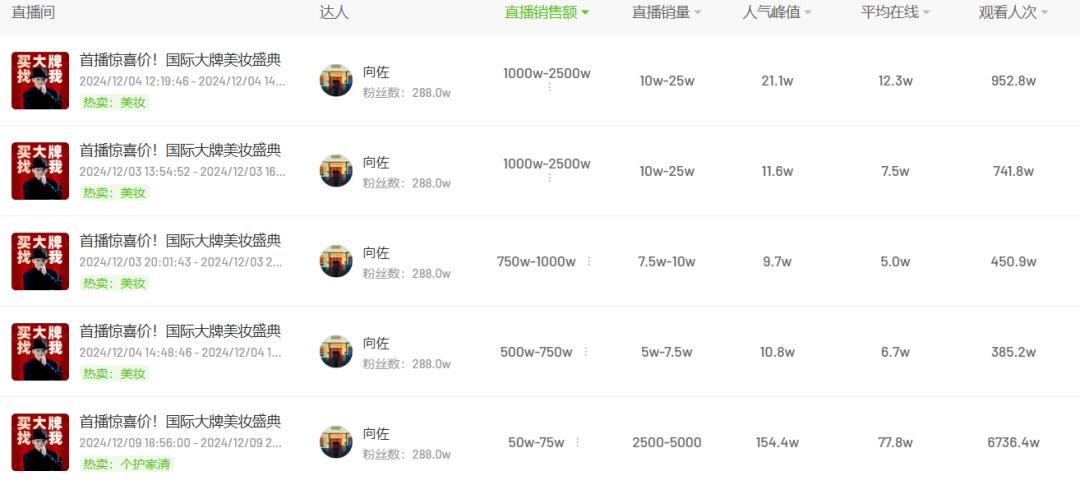Viewport: 1080px width, 485px height.
Task: Tap the dots icon beside 750w-1000w
Action: [589, 262]
